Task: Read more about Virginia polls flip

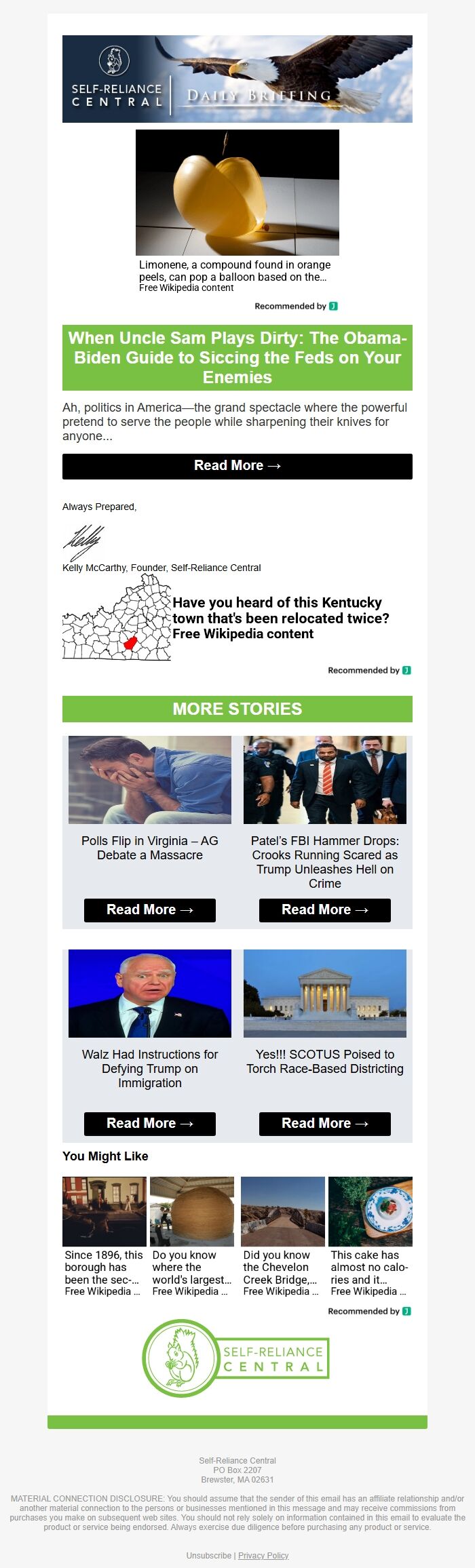Action: 149,910
